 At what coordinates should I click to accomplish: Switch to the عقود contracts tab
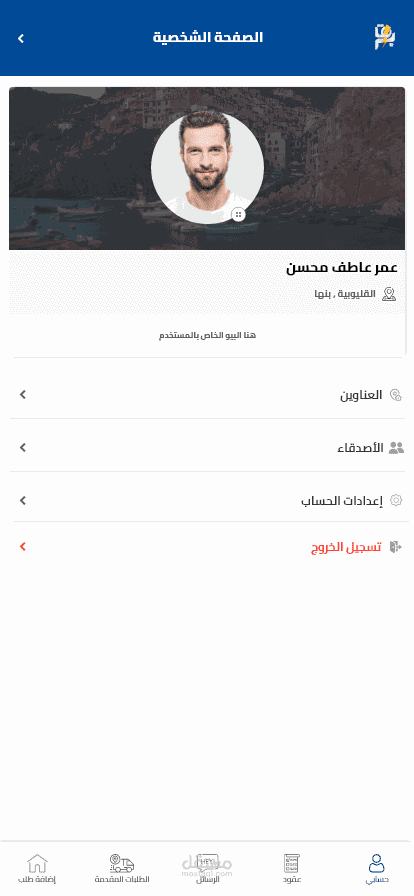click(x=292, y=869)
